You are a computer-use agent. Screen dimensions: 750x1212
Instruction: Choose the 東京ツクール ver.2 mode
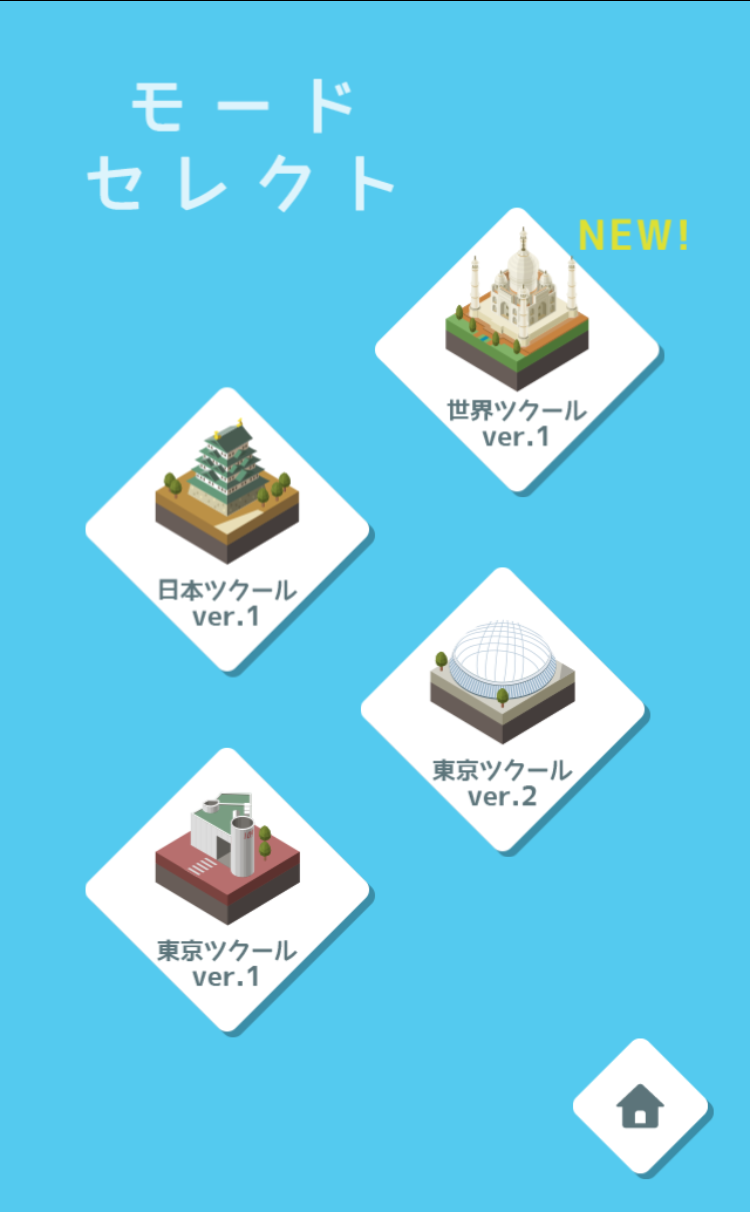coord(502,709)
